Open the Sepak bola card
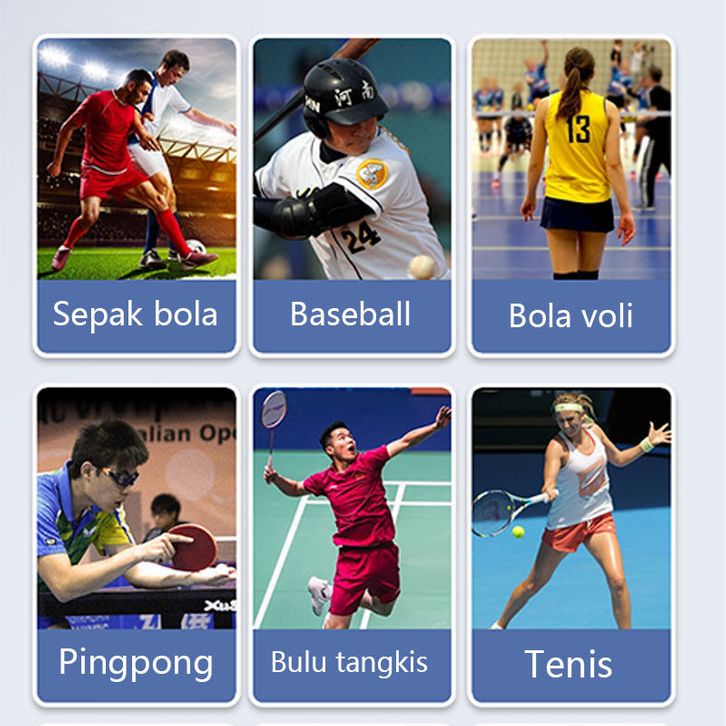 (x=136, y=197)
